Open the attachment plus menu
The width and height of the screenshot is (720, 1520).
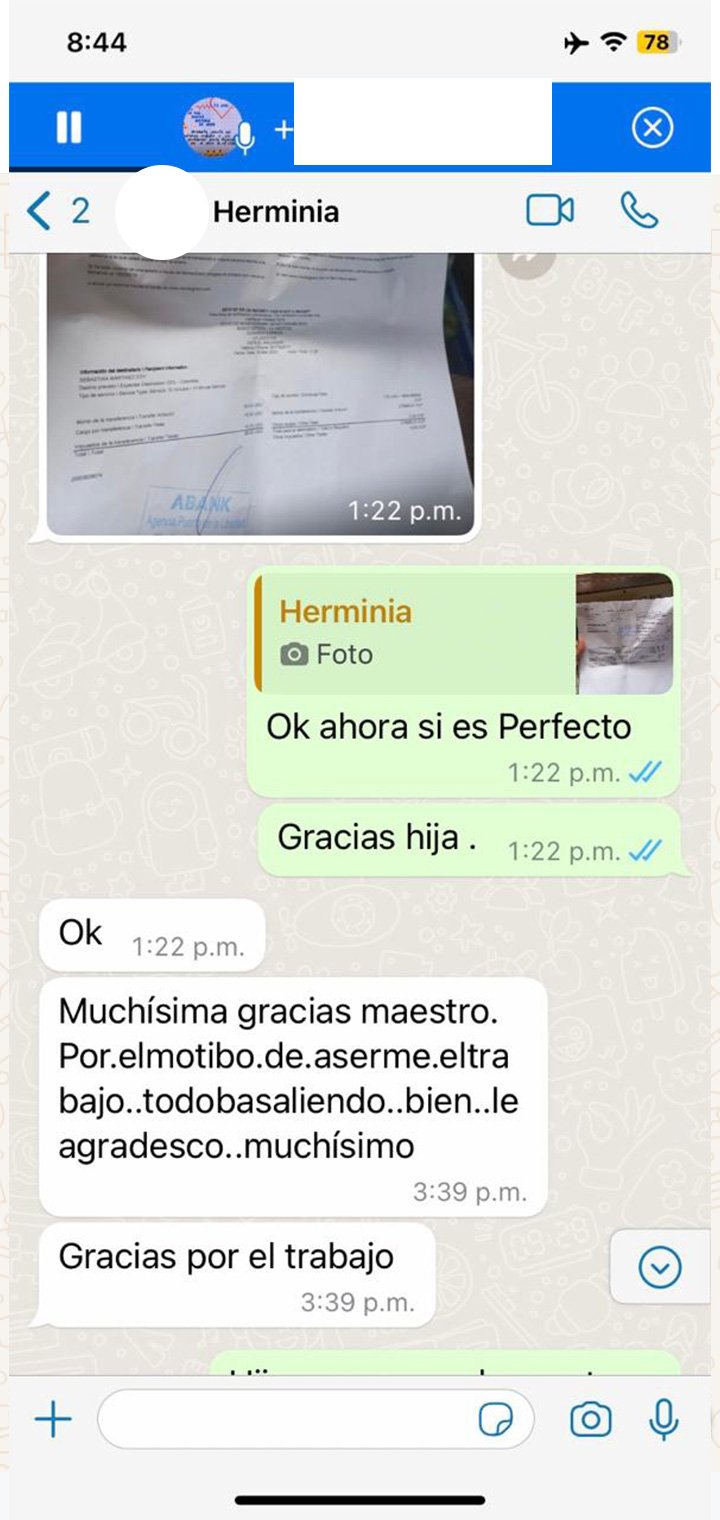(53, 1419)
